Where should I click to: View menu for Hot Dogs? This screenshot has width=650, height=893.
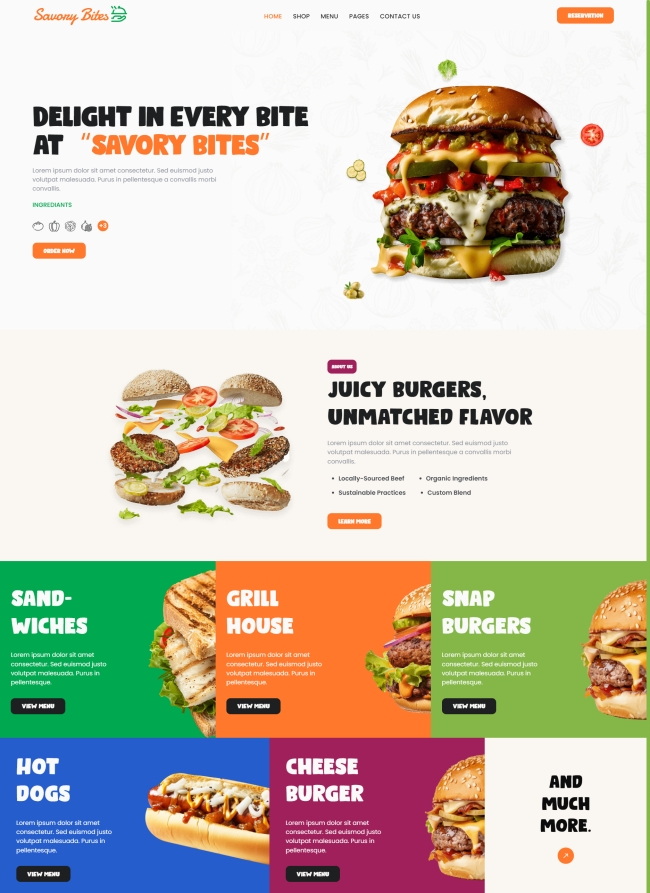point(43,874)
